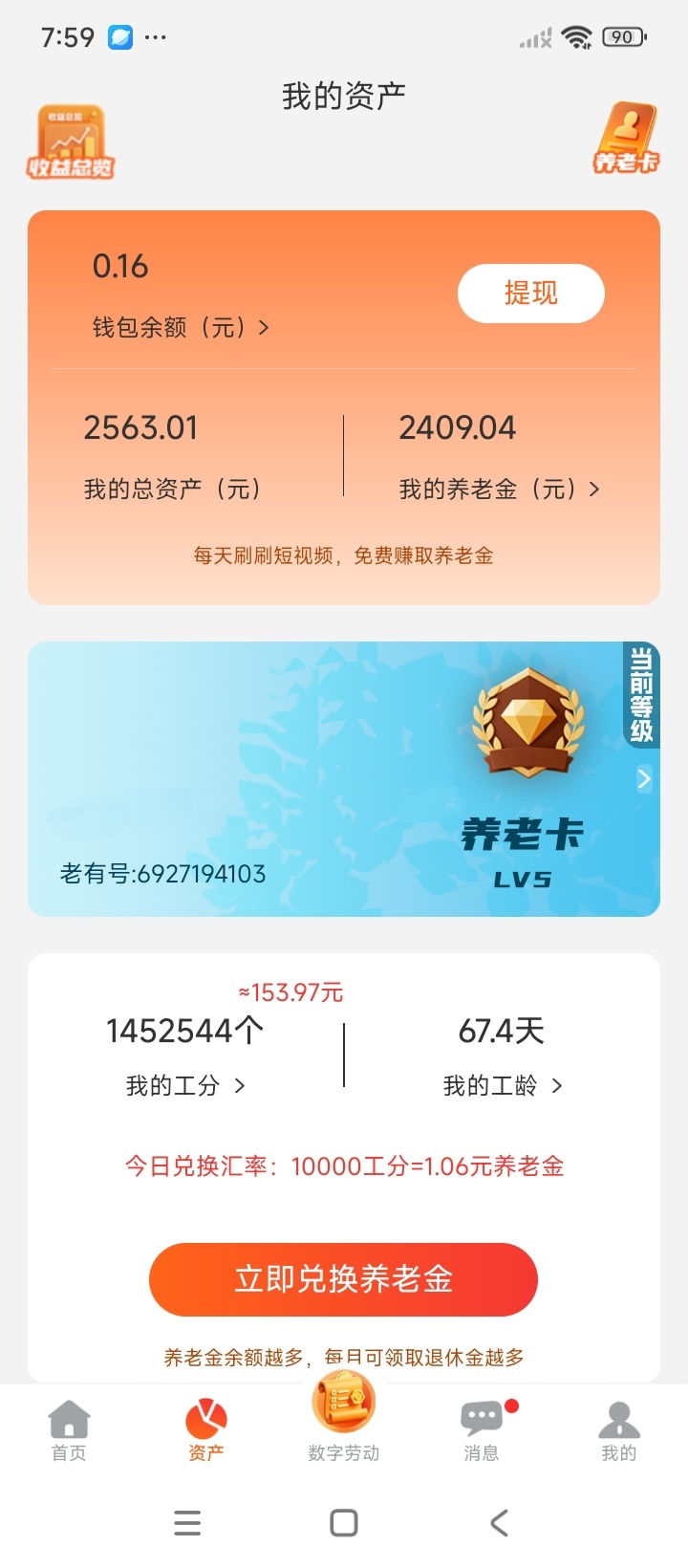
Task: Switch to the 我的 profile tab
Action: click(x=618, y=1431)
